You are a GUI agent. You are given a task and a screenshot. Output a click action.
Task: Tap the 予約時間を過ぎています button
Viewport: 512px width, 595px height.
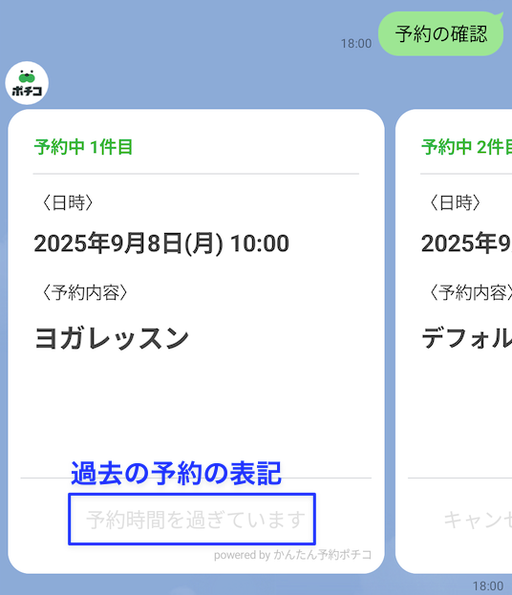195,519
